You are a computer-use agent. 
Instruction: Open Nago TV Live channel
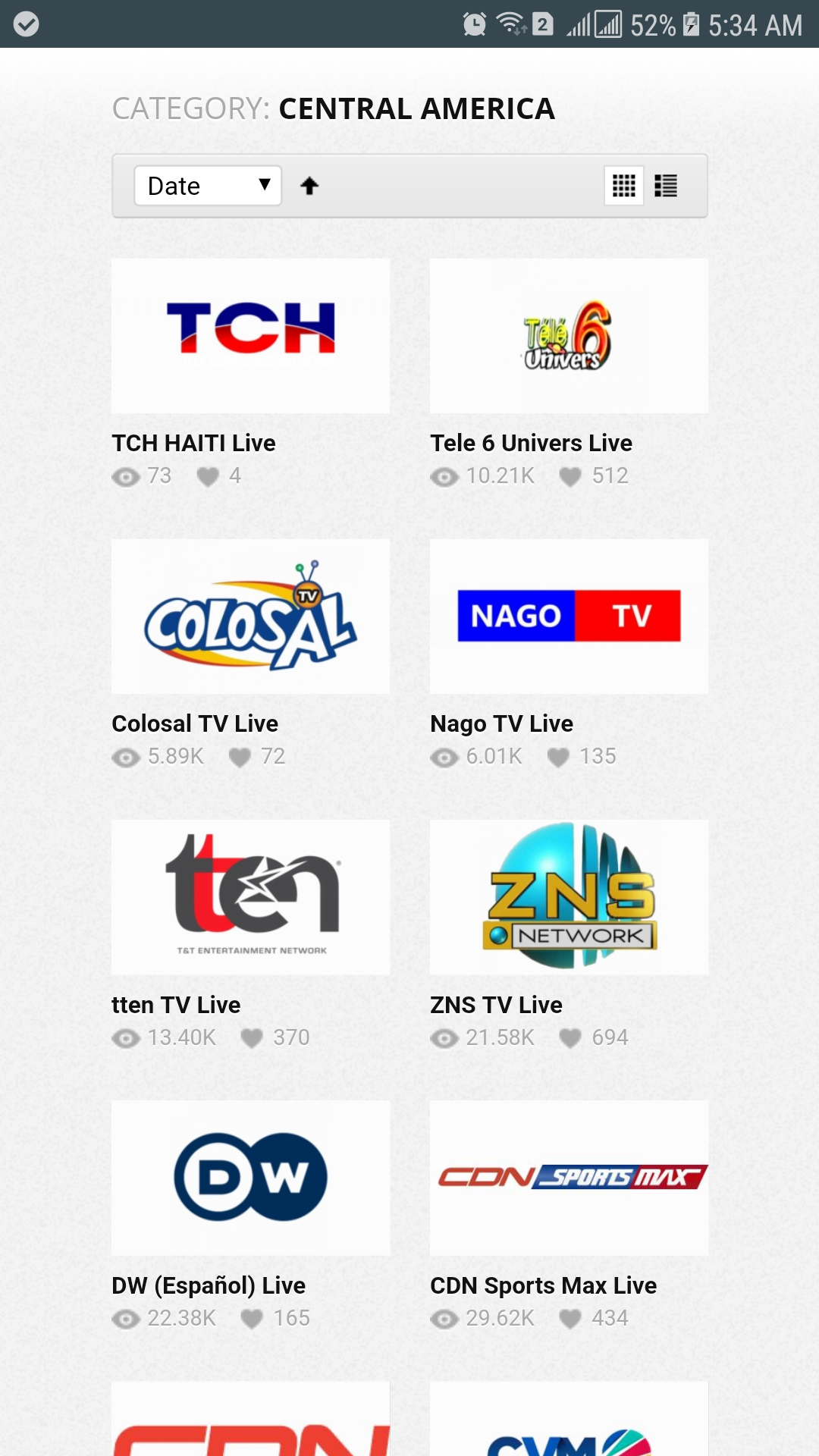coord(570,617)
